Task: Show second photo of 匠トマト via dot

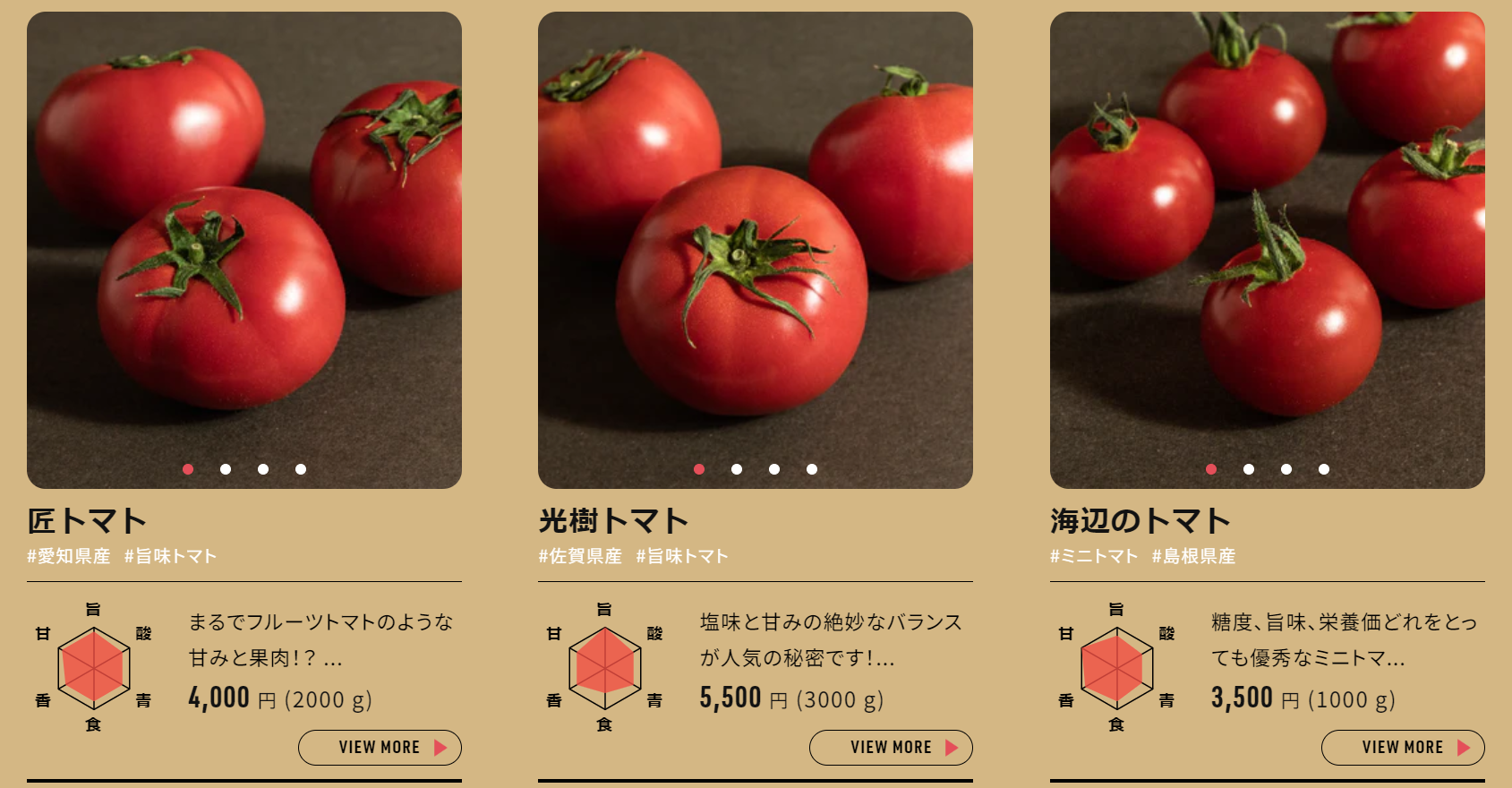Action: (226, 469)
